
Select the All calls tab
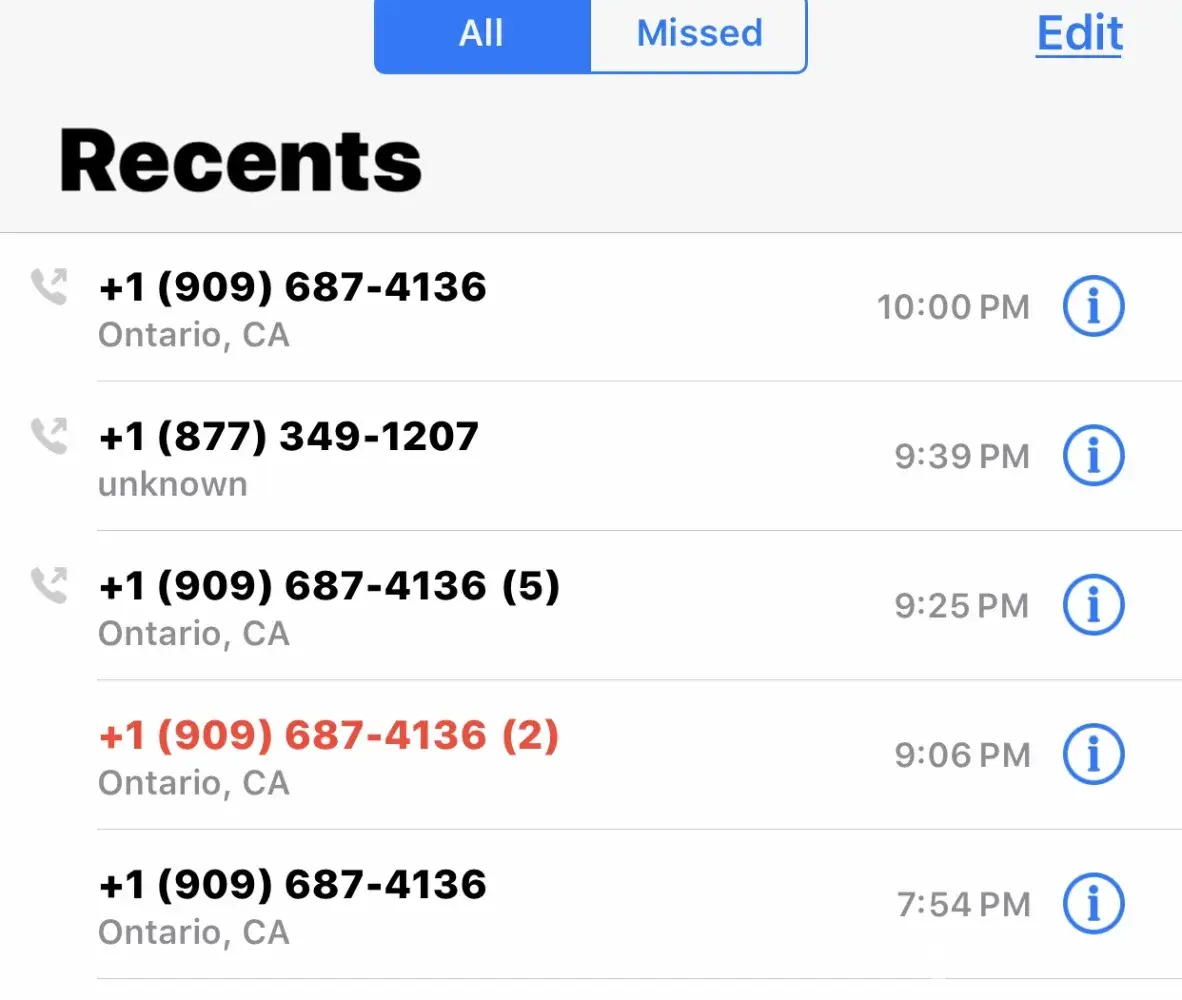(482, 34)
